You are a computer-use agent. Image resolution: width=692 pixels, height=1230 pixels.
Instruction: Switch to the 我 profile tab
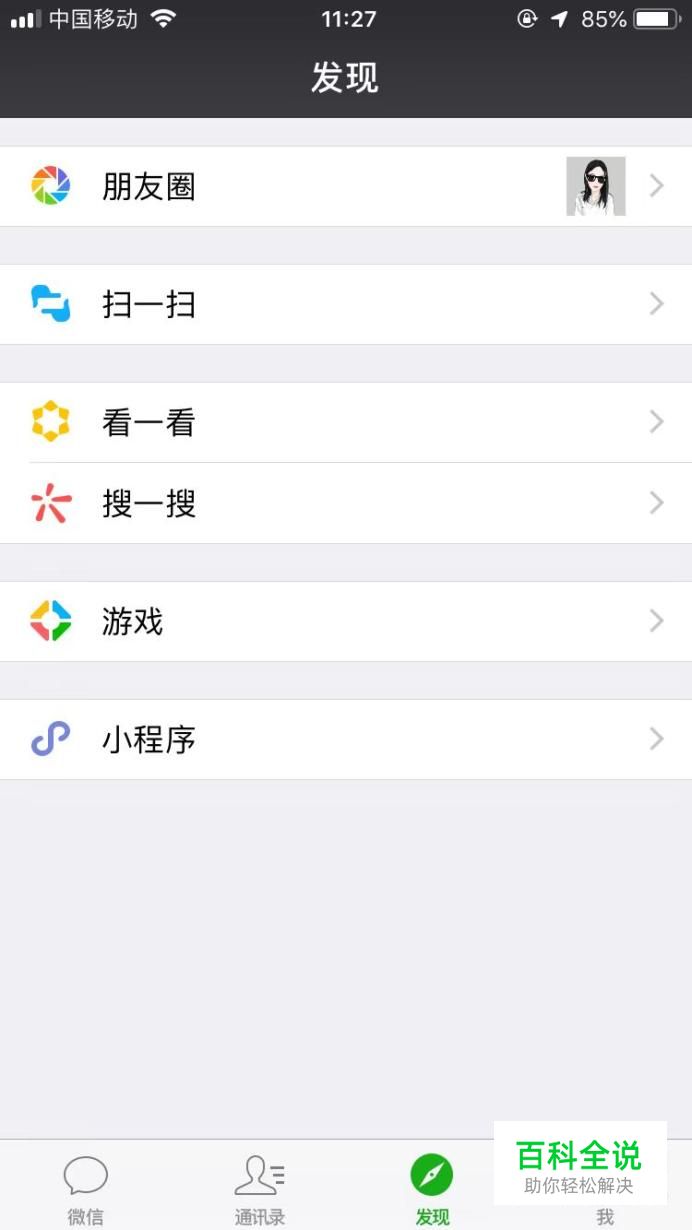coord(605,1210)
